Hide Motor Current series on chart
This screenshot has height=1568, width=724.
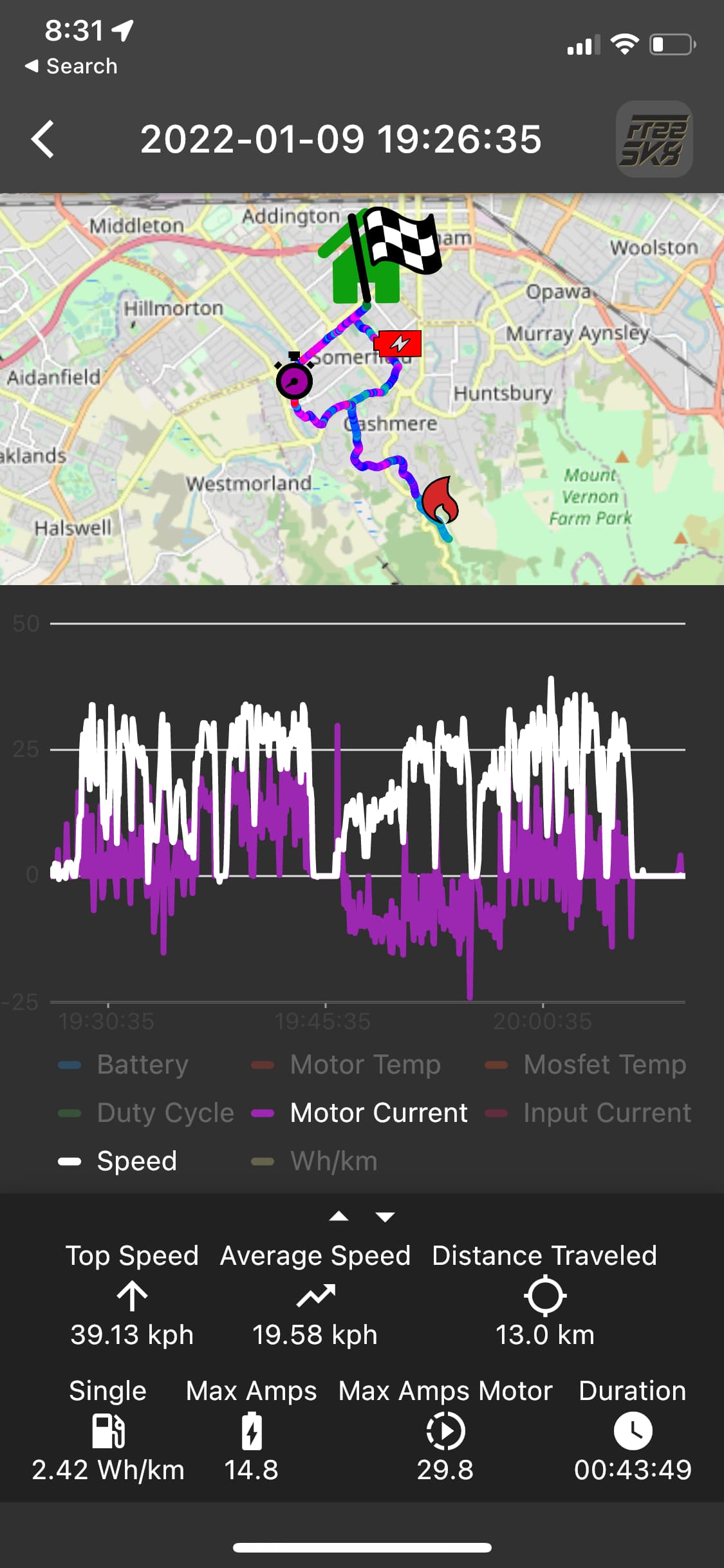(360, 1113)
